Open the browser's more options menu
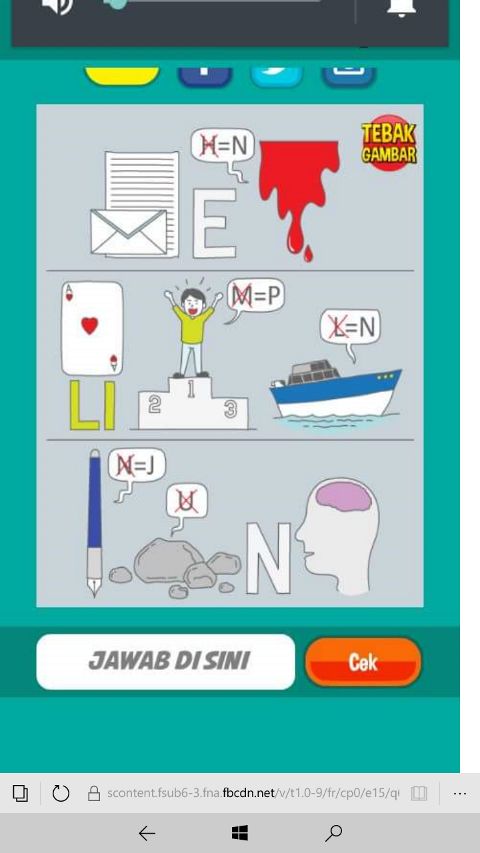This screenshot has height=853, width=480. click(460, 794)
